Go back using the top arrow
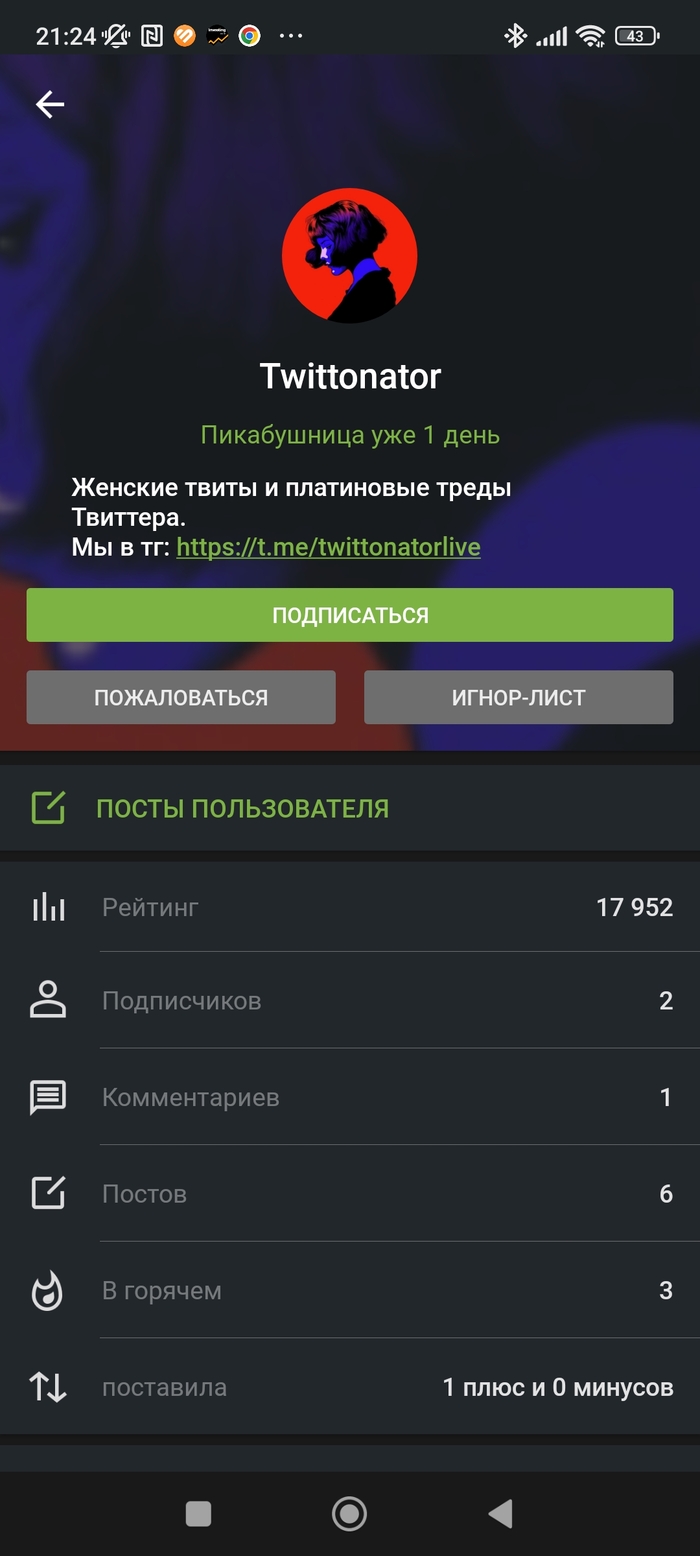700x1556 pixels. click(50, 105)
